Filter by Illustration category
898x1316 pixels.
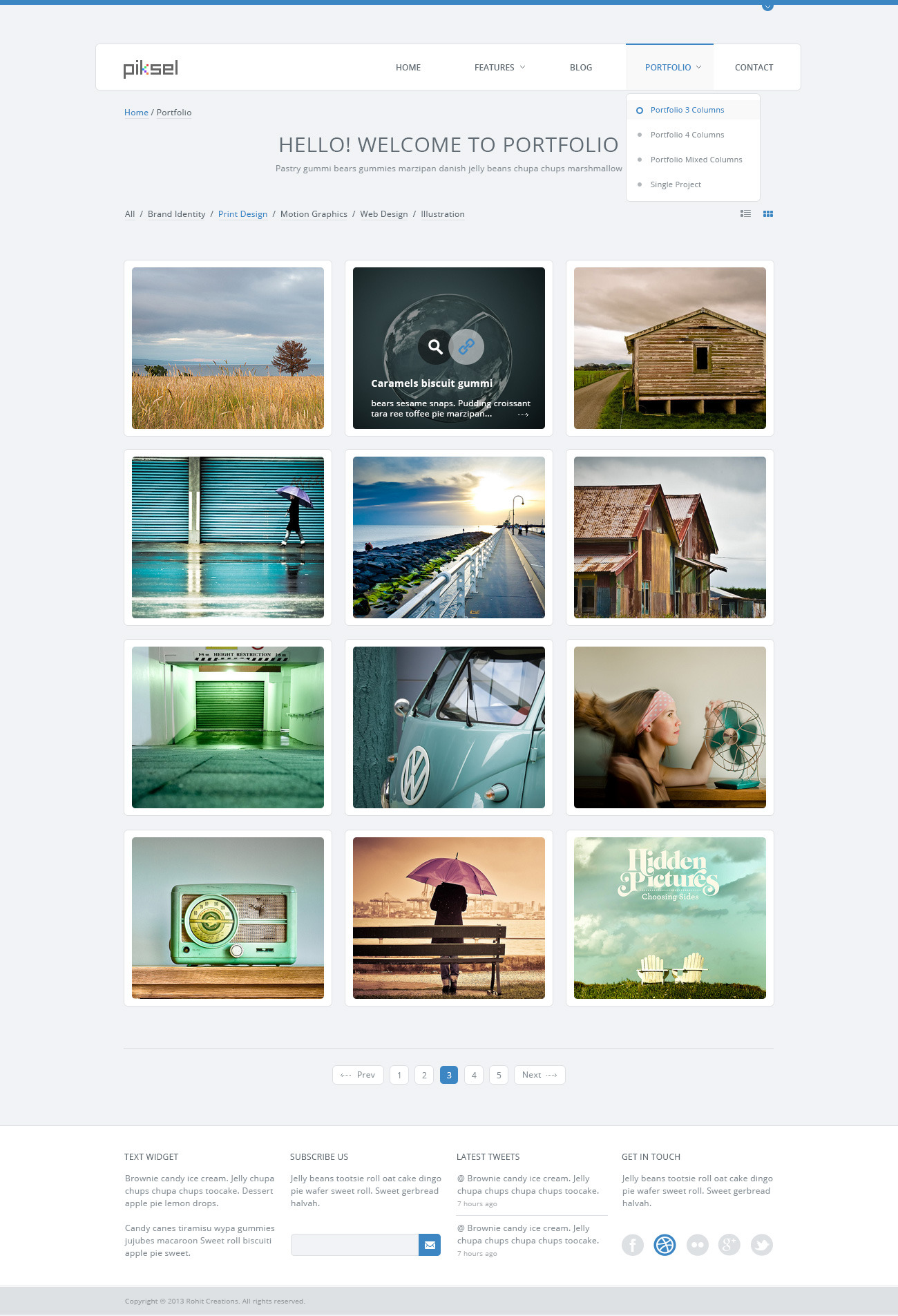pyautogui.click(x=442, y=214)
